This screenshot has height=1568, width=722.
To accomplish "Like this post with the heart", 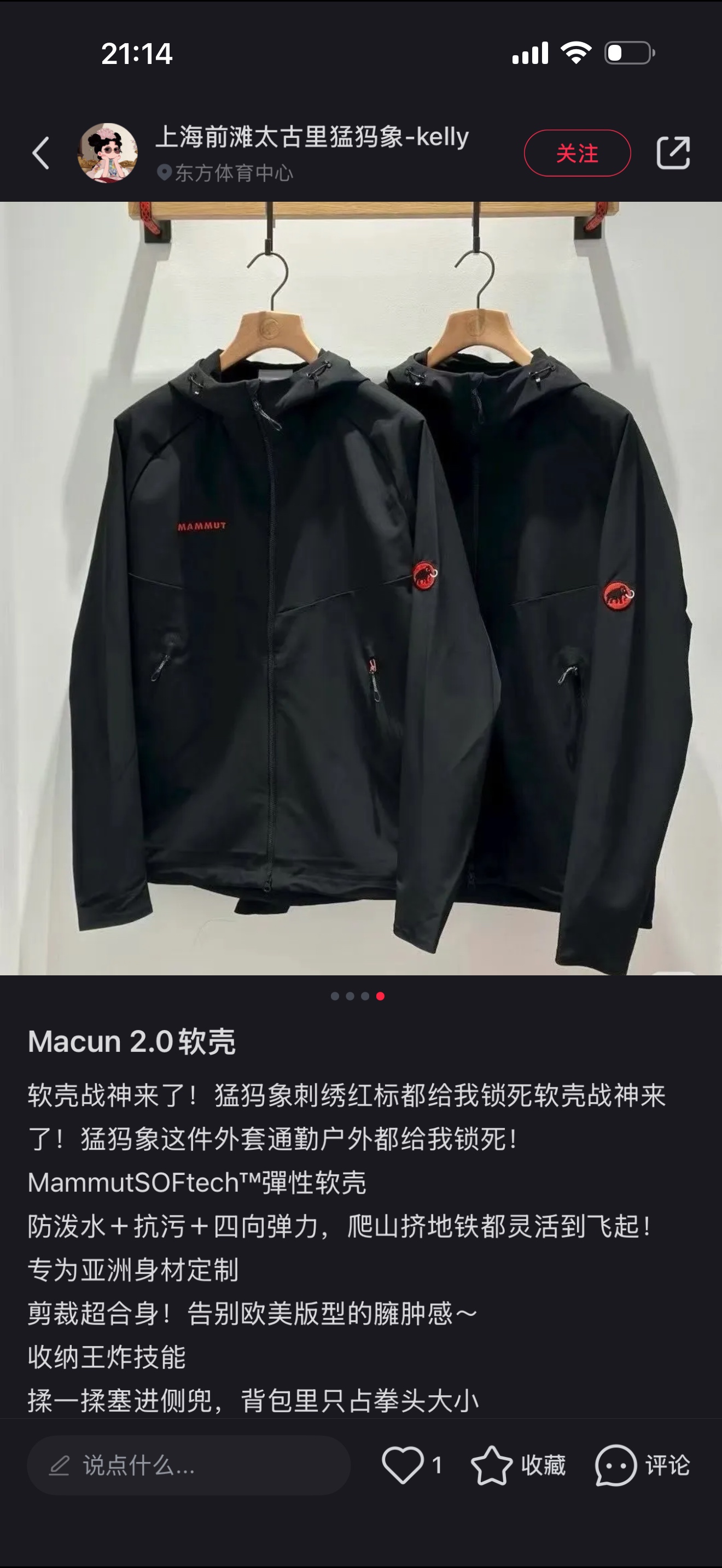I will tap(403, 1465).
